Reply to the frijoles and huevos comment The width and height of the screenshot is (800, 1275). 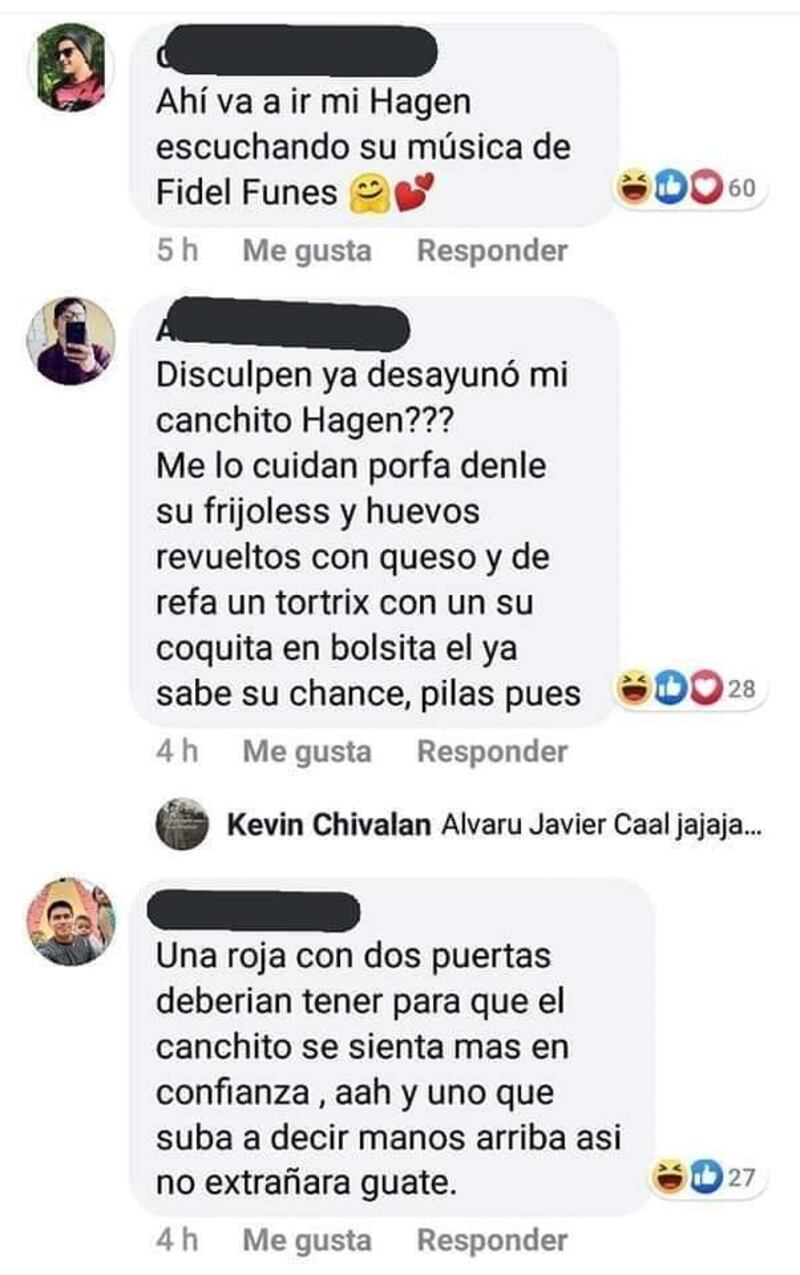[x=491, y=751]
